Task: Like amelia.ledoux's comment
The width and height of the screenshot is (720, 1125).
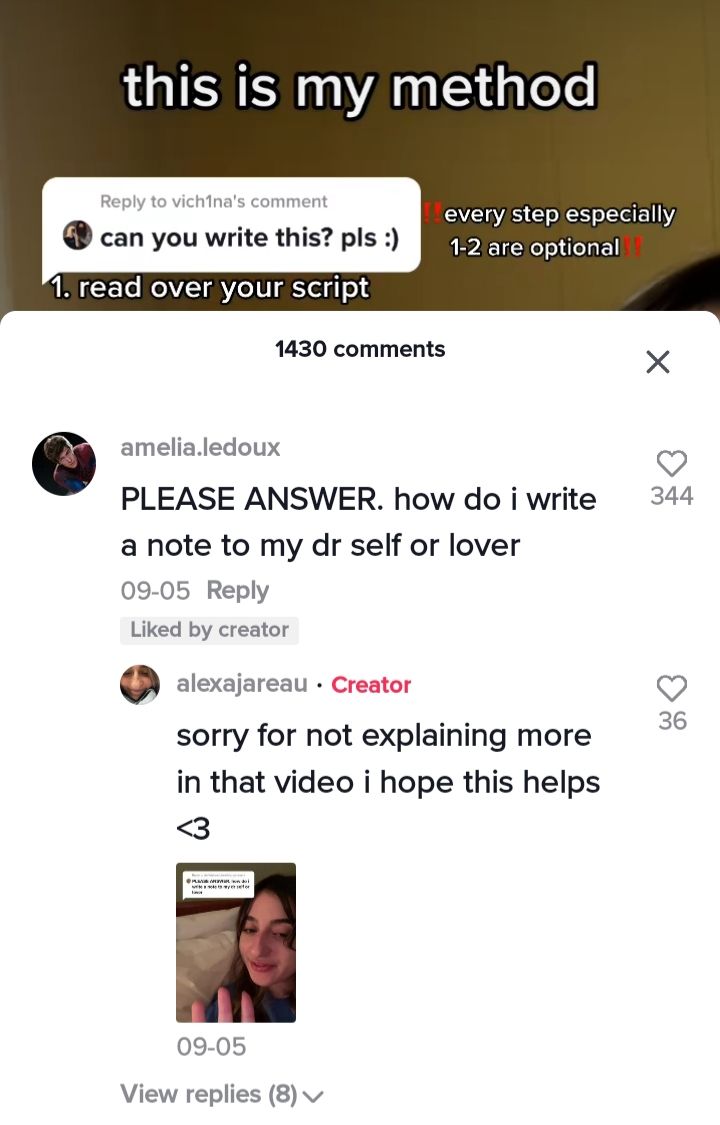Action: 671,463
